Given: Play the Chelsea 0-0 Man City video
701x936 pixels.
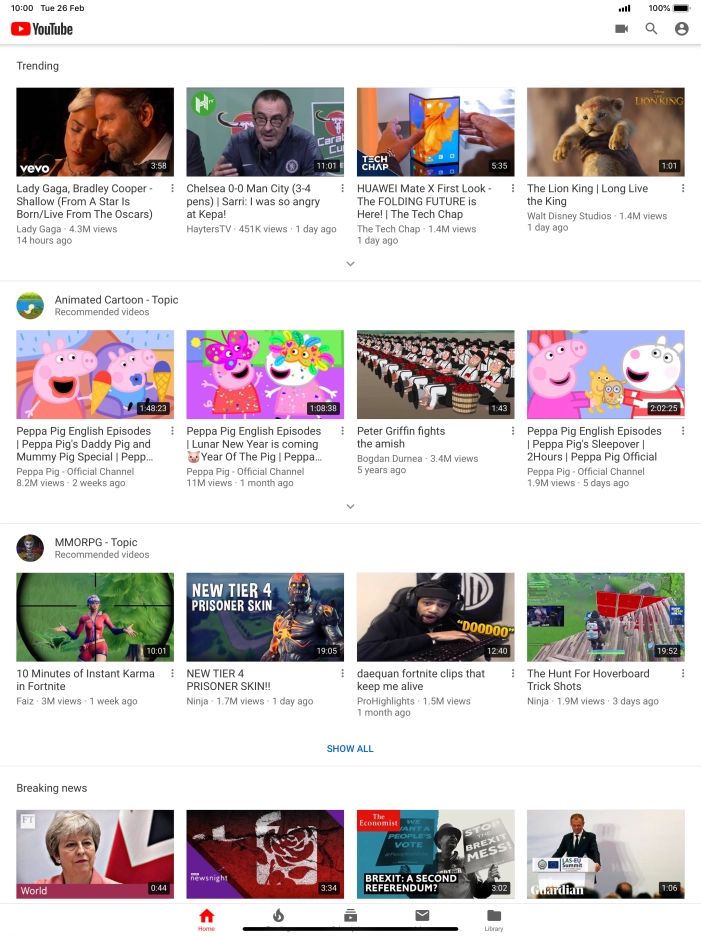Looking at the screenshot, I should coord(265,132).
